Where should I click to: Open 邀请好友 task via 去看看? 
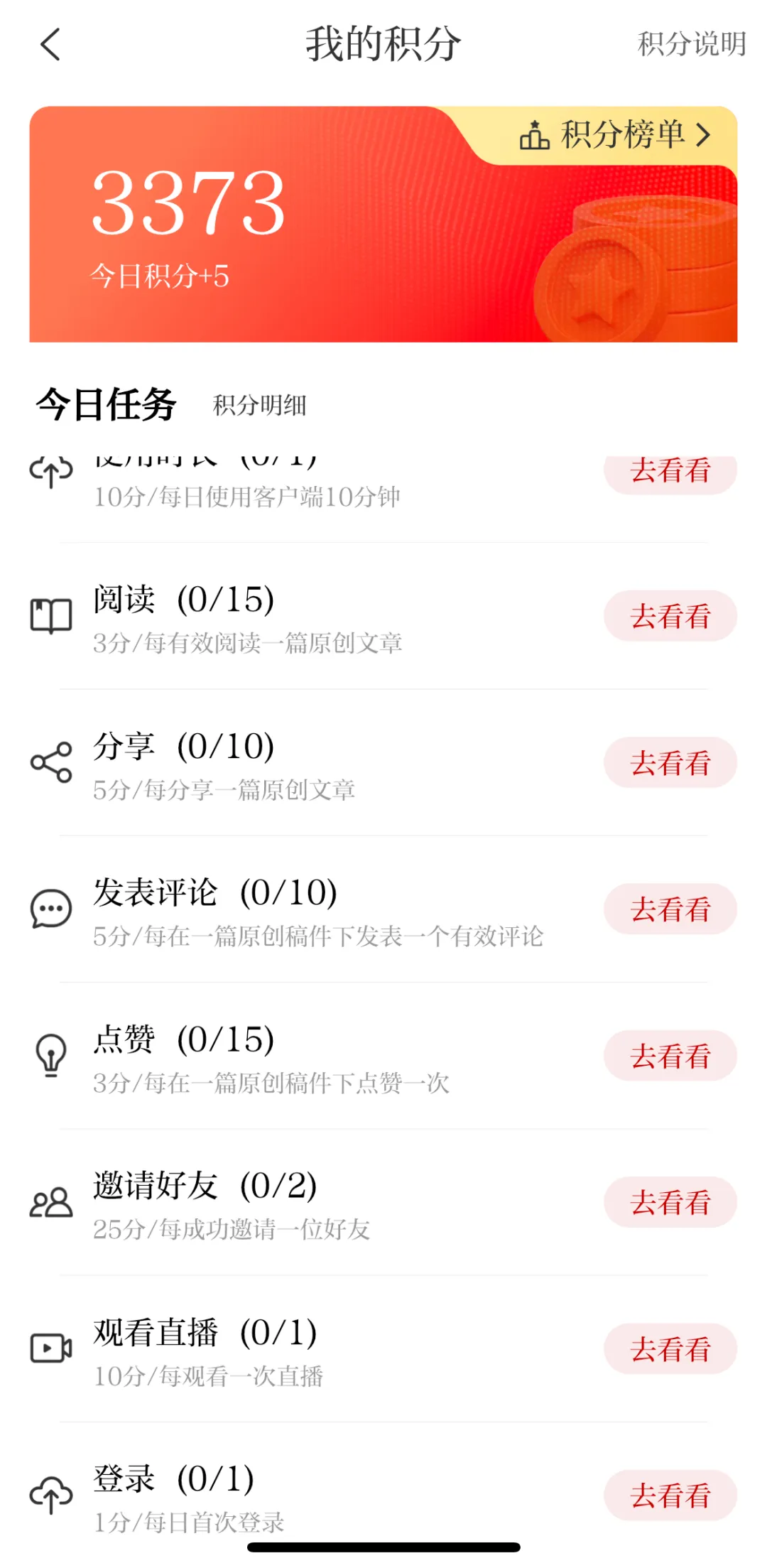point(670,1202)
